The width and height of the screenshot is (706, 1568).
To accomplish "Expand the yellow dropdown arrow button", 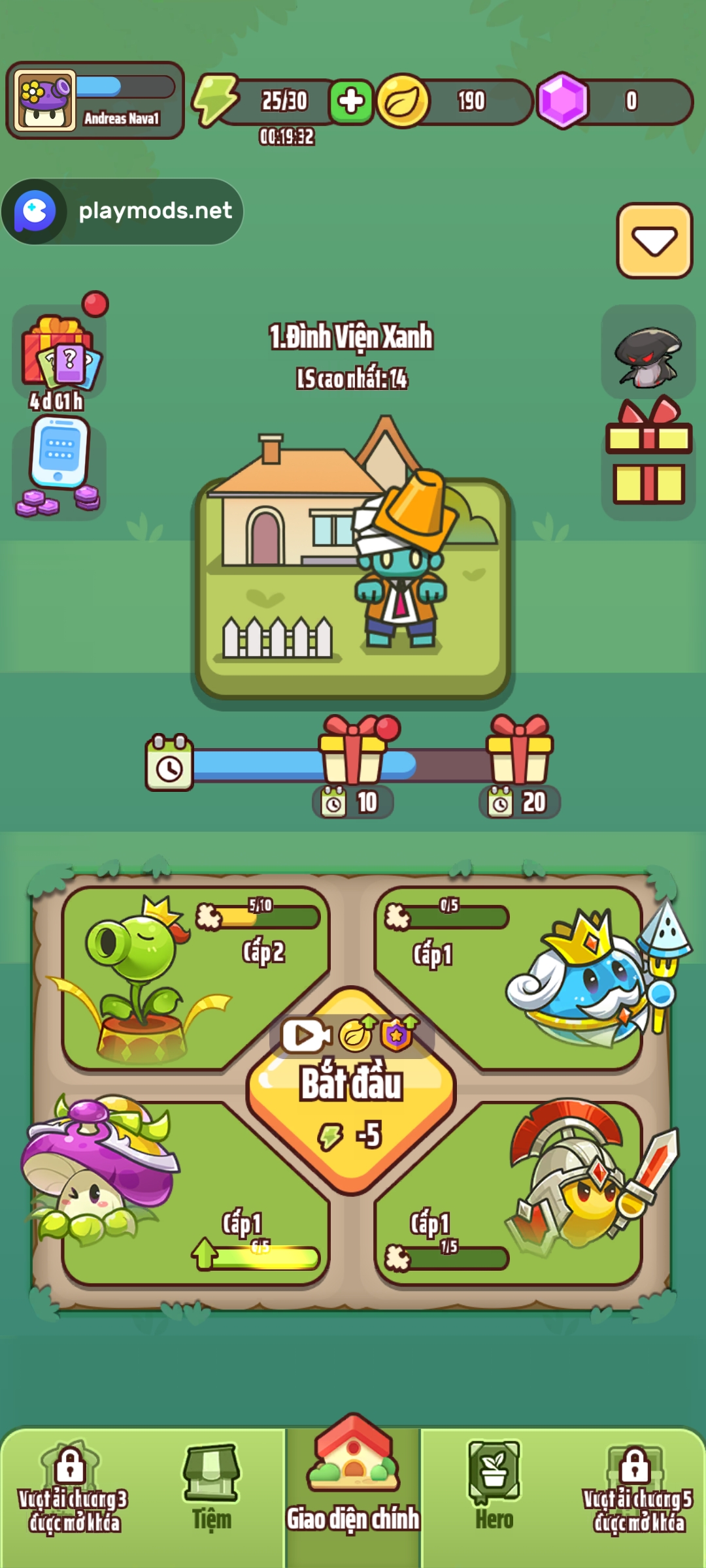I will 654,240.
